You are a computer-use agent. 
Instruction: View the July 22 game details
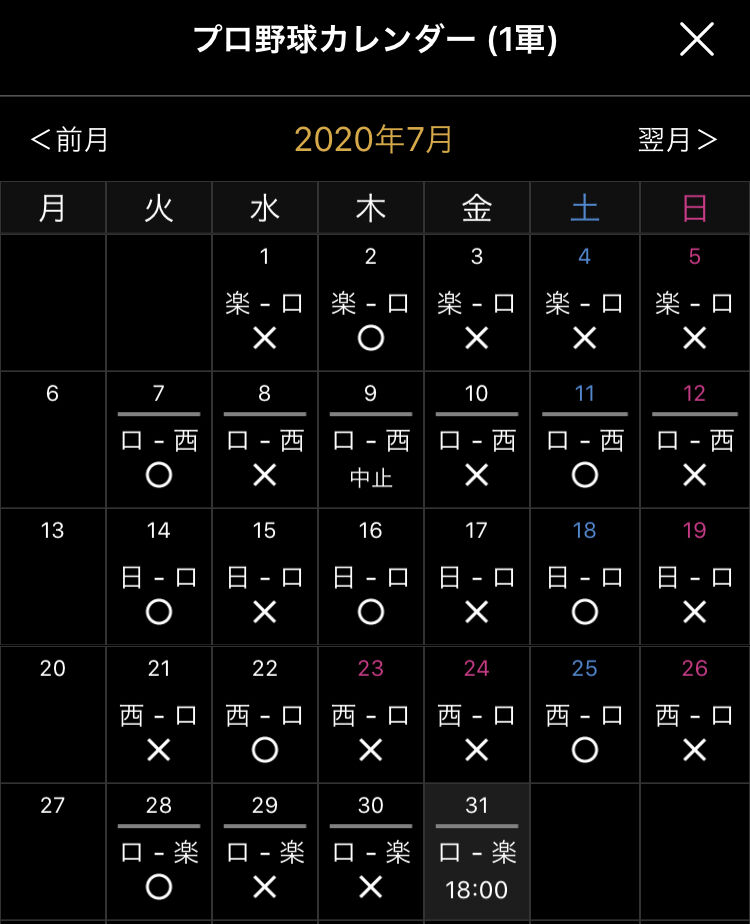pos(265,715)
